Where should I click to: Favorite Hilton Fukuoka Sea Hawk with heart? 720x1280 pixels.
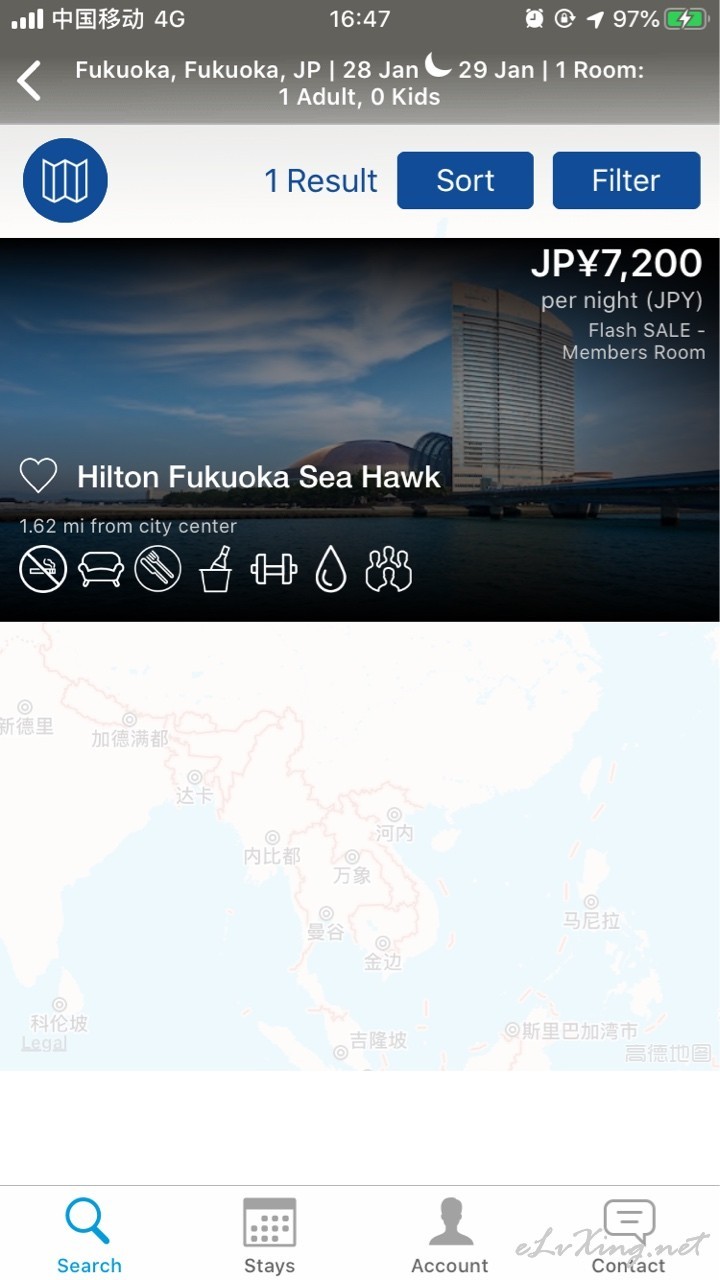39,476
